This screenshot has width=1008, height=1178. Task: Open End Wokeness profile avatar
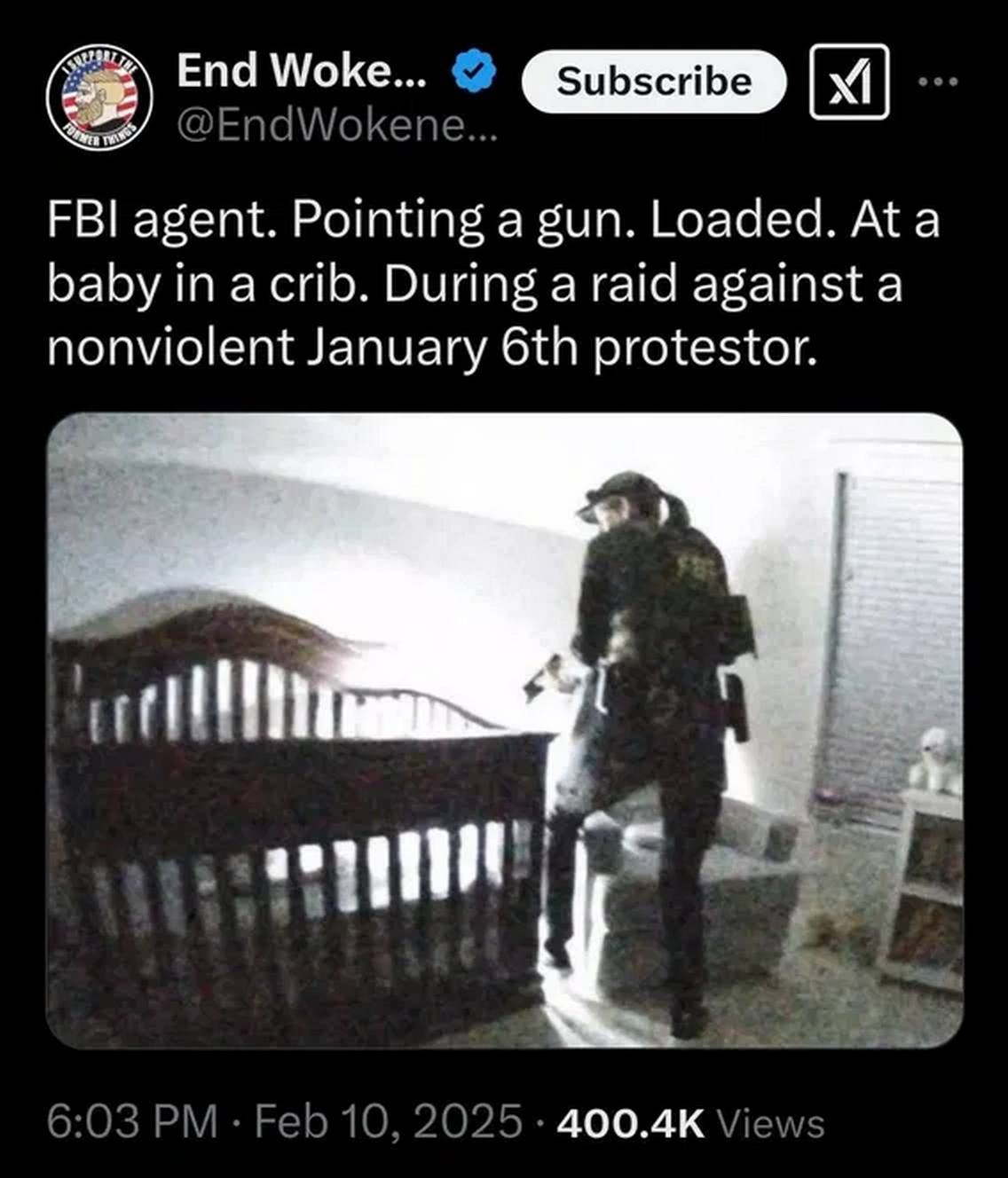click(99, 97)
